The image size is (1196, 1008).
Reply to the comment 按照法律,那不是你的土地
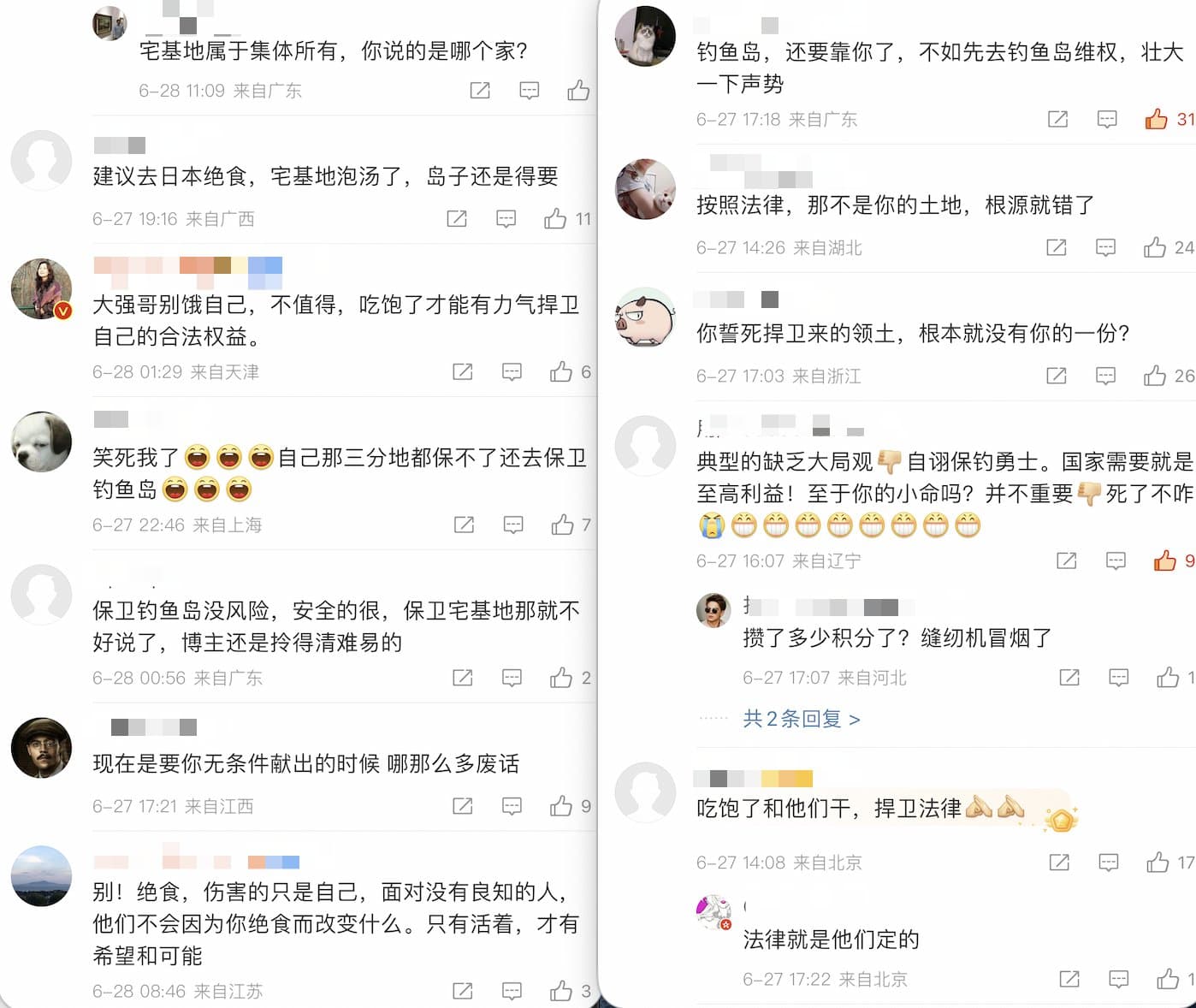[1105, 247]
